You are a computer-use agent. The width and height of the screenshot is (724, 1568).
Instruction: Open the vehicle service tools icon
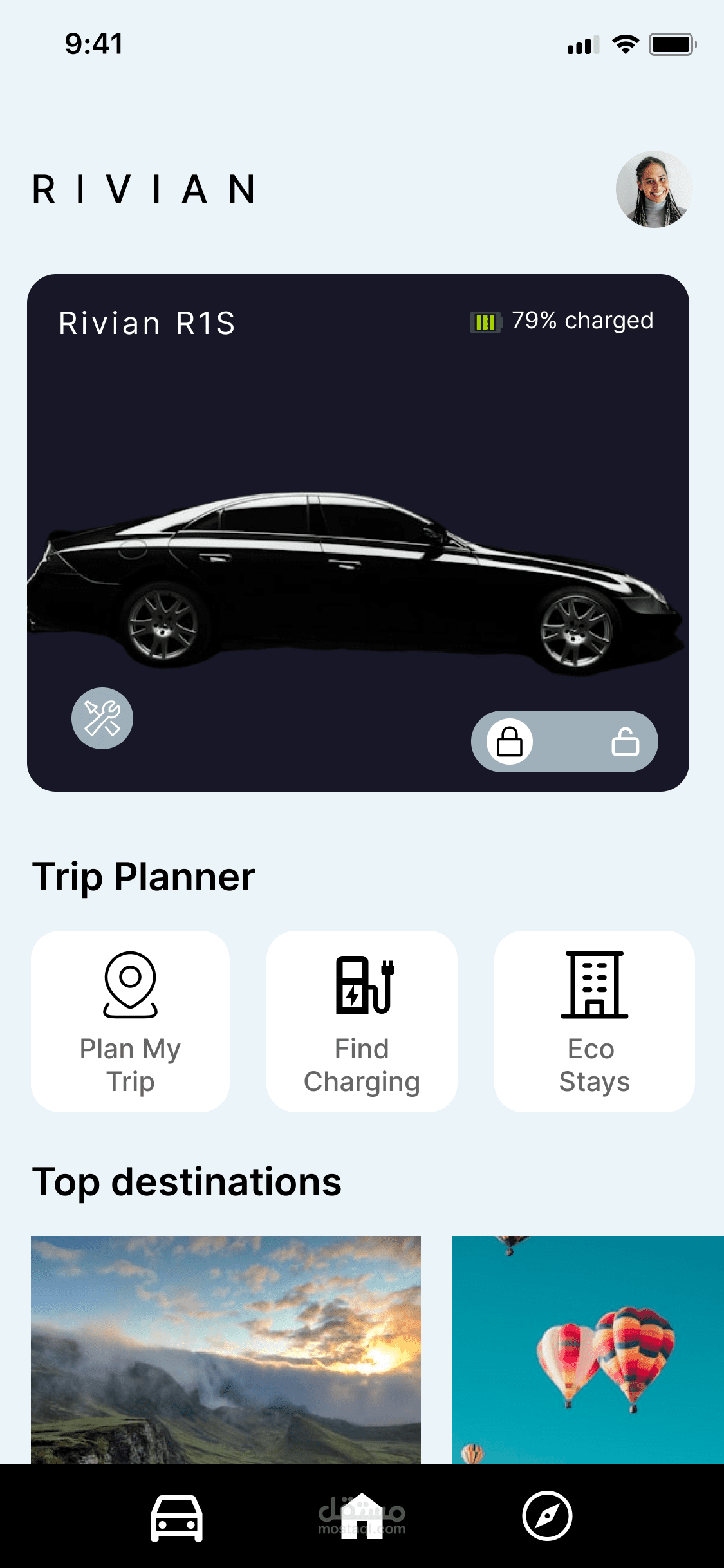point(102,718)
